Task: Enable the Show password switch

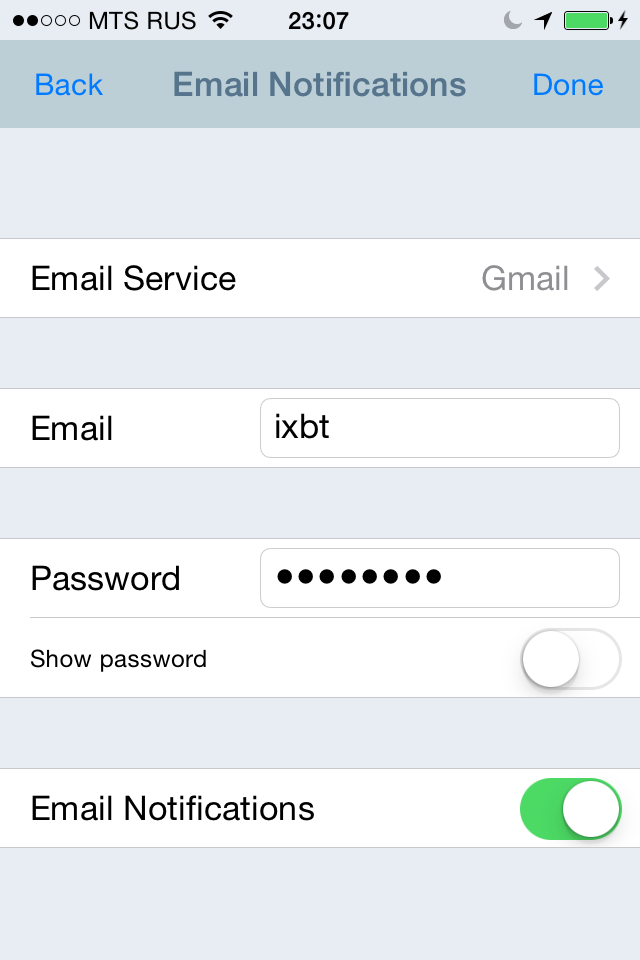Action: click(570, 659)
